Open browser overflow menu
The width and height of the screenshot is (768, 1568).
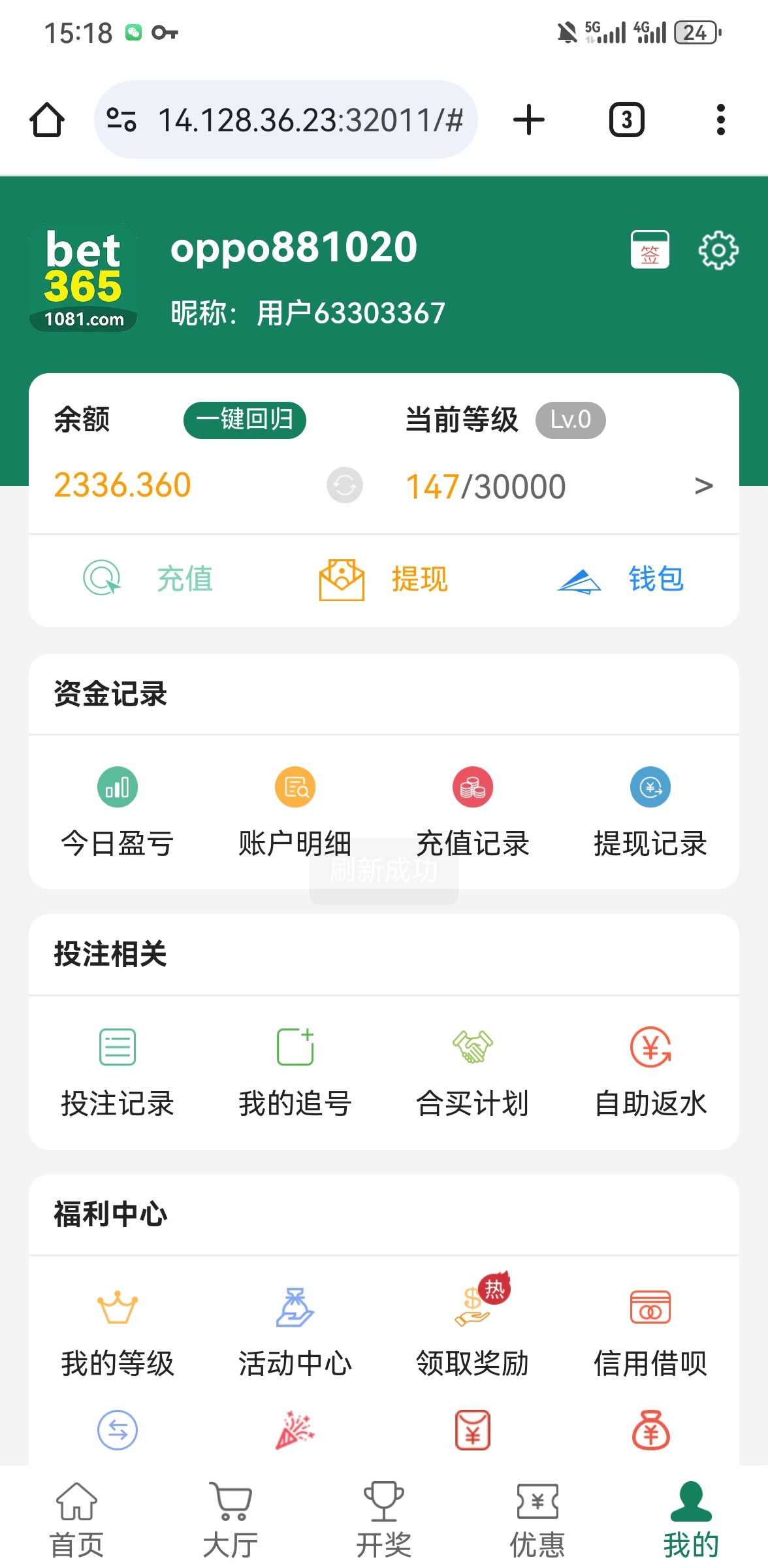720,120
